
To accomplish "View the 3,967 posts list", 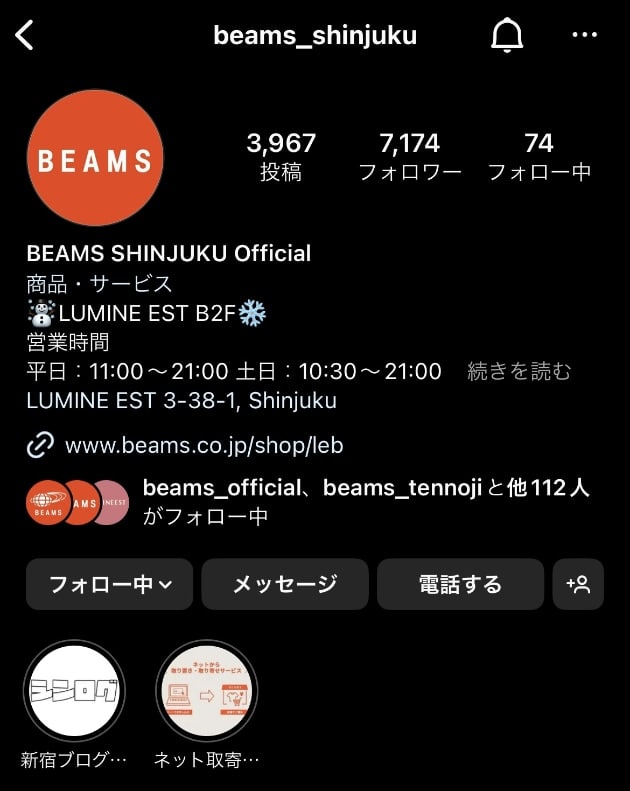I will point(281,157).
